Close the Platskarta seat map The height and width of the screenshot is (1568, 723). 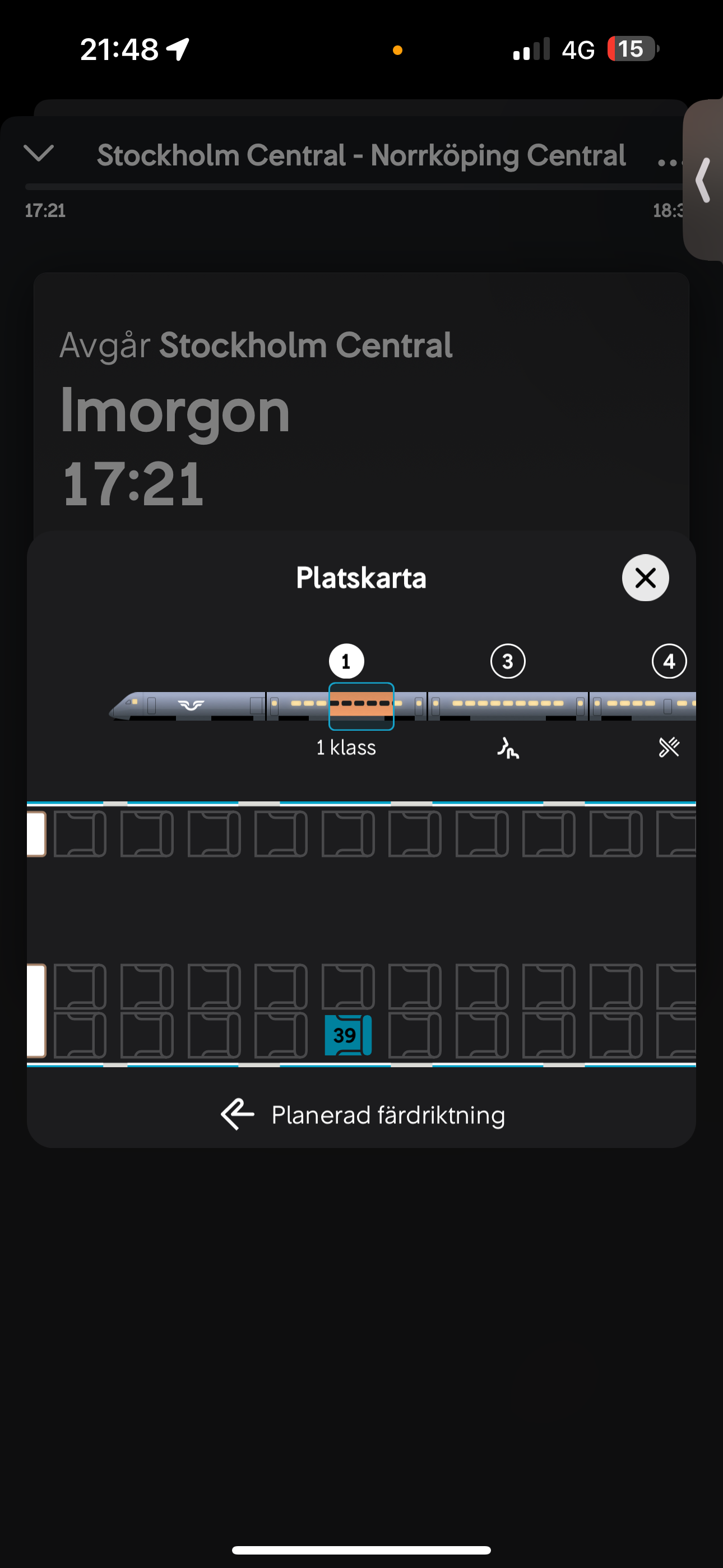[645, 578]
